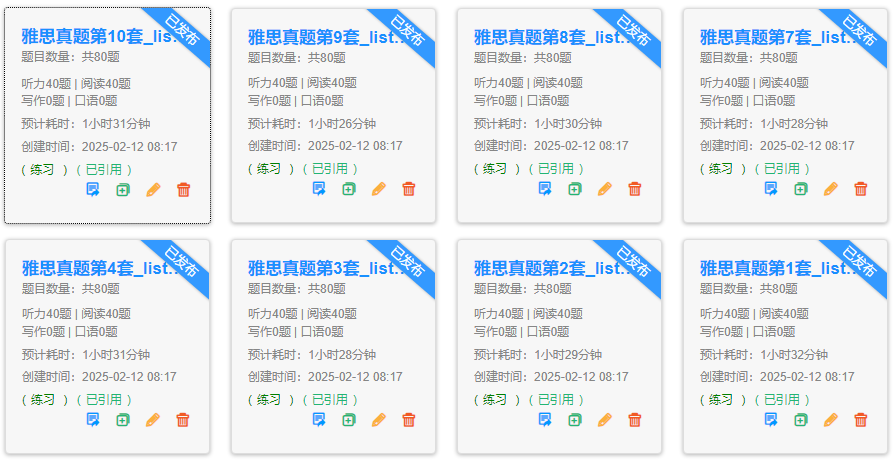This screenshot has height=466, width=896.
Task: Delete the 雅思真题第3套 test
Action: pyautogui.click(x=409, y=420)
